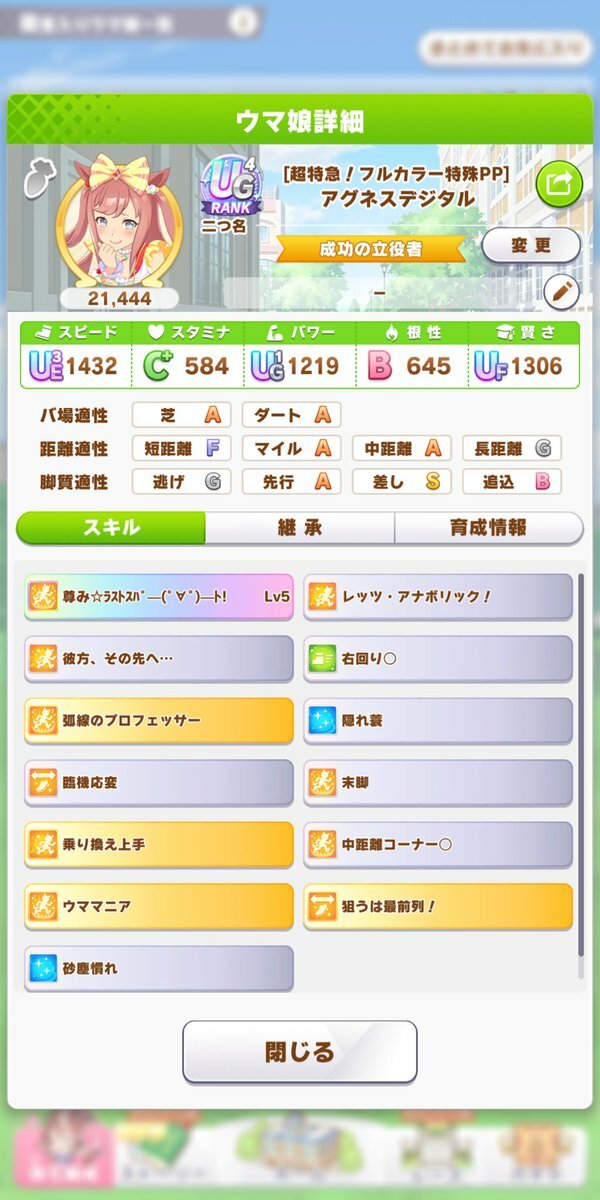The image size is (600, 1200).
Task: Select the 右回り○ skill
Action: [438, 659]
